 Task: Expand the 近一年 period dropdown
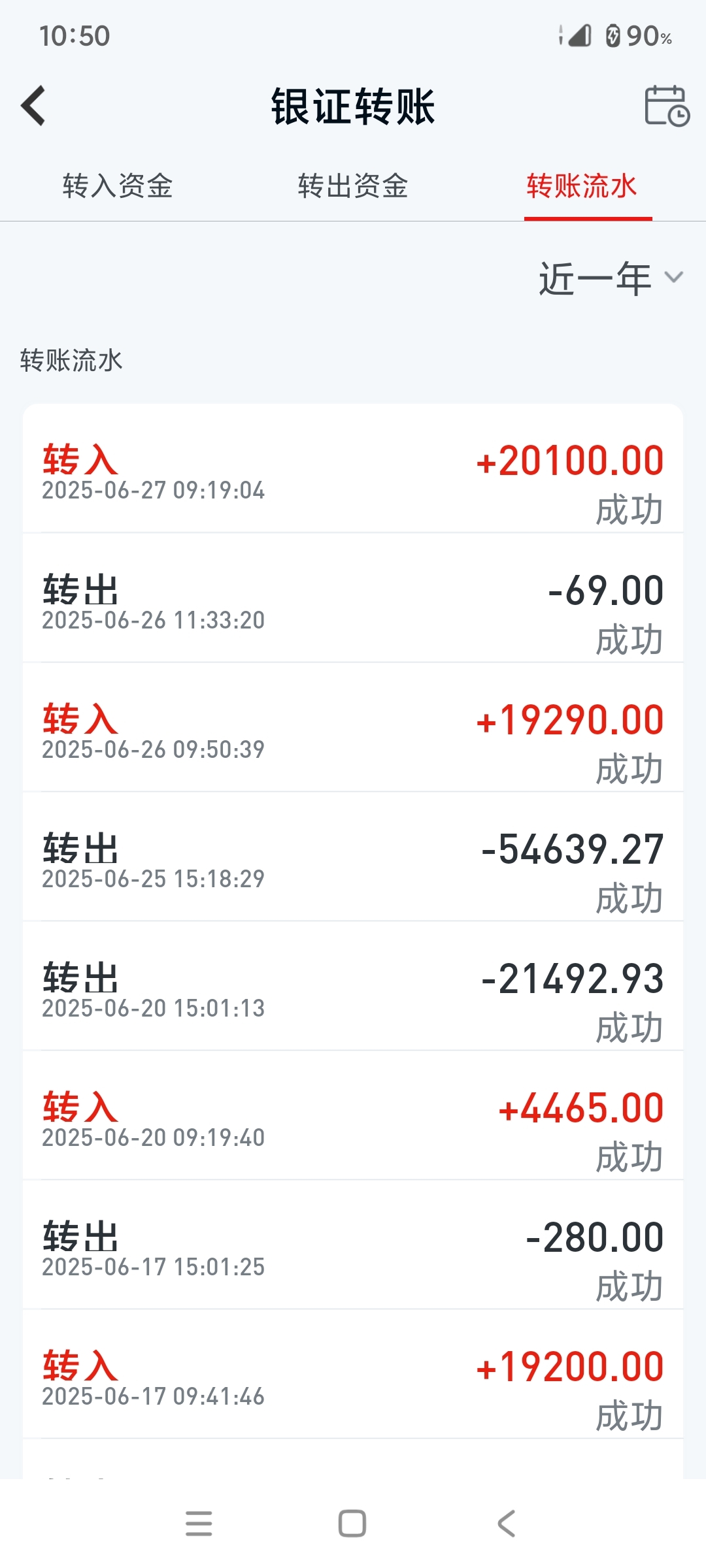click(611, 279)
